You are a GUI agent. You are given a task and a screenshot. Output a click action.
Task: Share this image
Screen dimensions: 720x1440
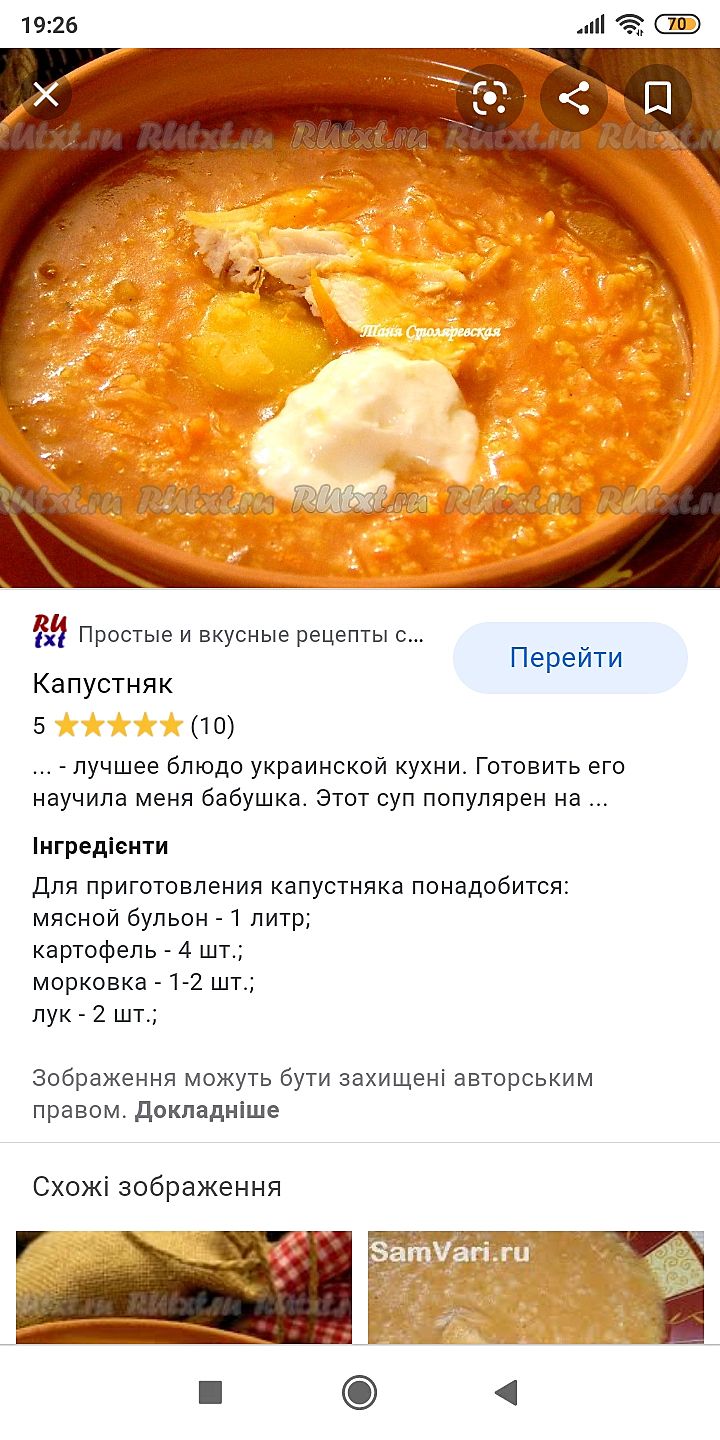574,98
